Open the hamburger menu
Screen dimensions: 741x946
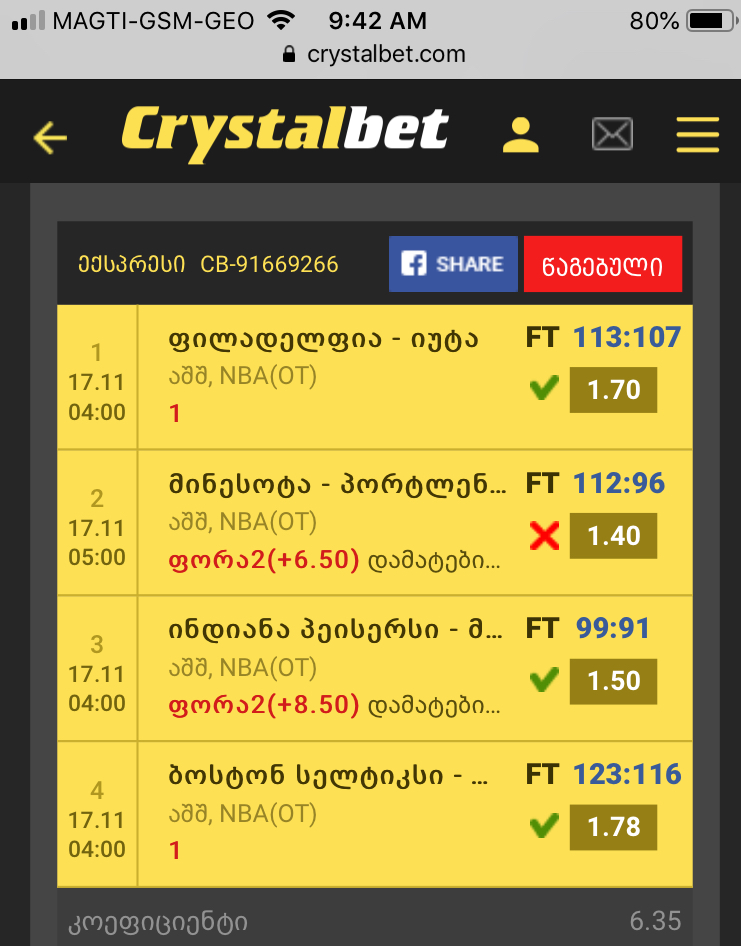click(697, 134)
